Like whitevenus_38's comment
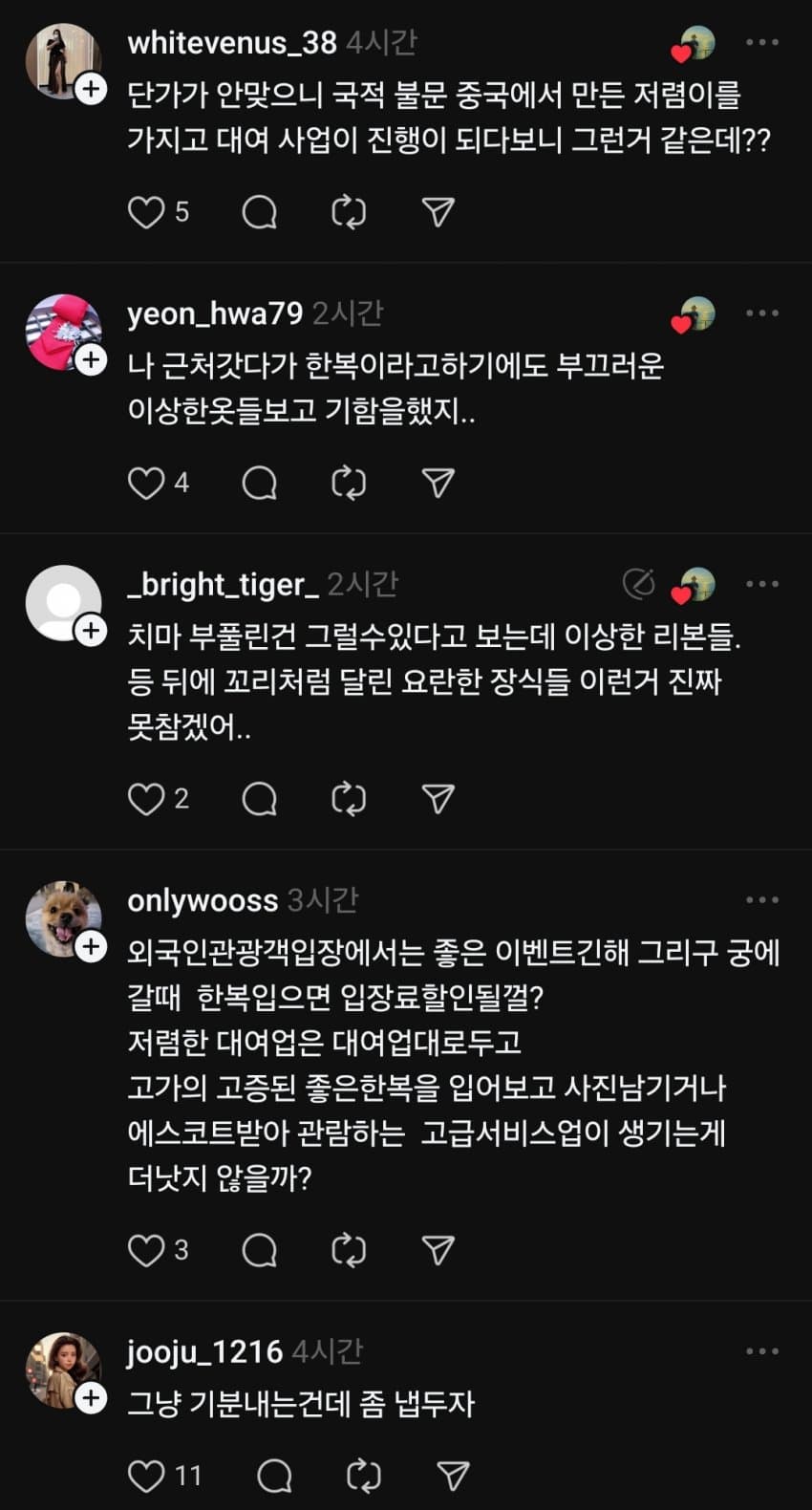The height and width of the screenshot is (1510, 812). tap(146, 212)
